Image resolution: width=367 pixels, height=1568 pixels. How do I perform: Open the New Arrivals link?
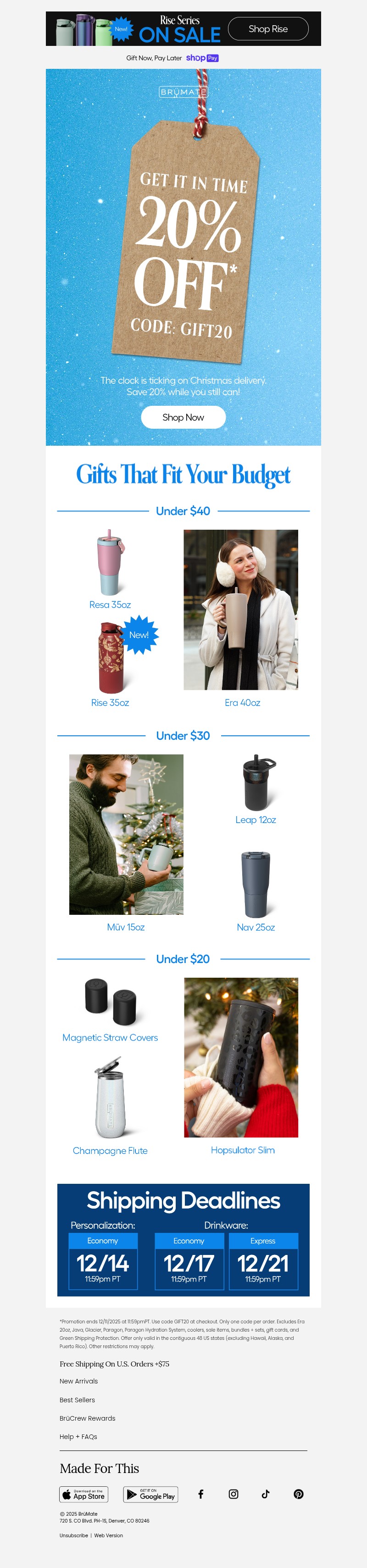coord(78,1381)
